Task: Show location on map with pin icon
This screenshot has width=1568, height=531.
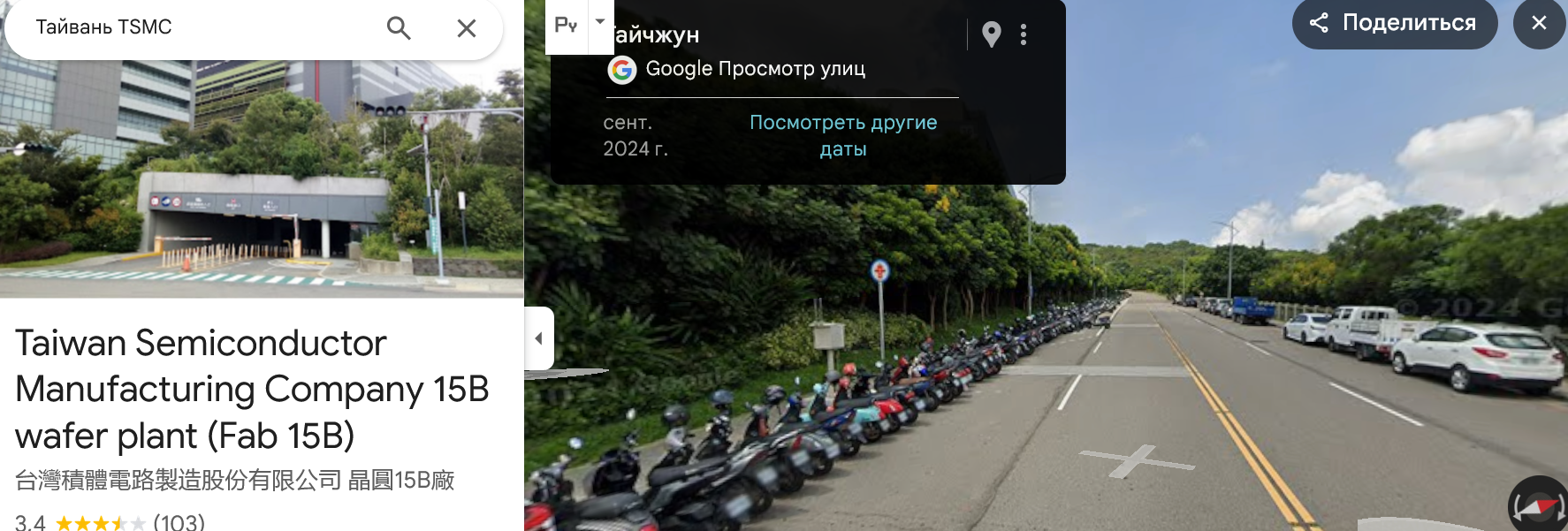Action: [x=992, y=34]
